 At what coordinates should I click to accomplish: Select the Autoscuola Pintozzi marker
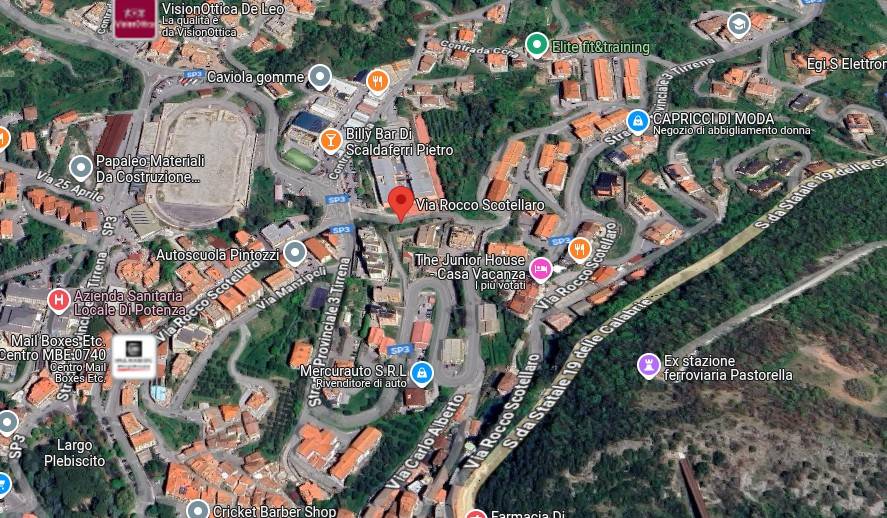(x=294, y=254)
